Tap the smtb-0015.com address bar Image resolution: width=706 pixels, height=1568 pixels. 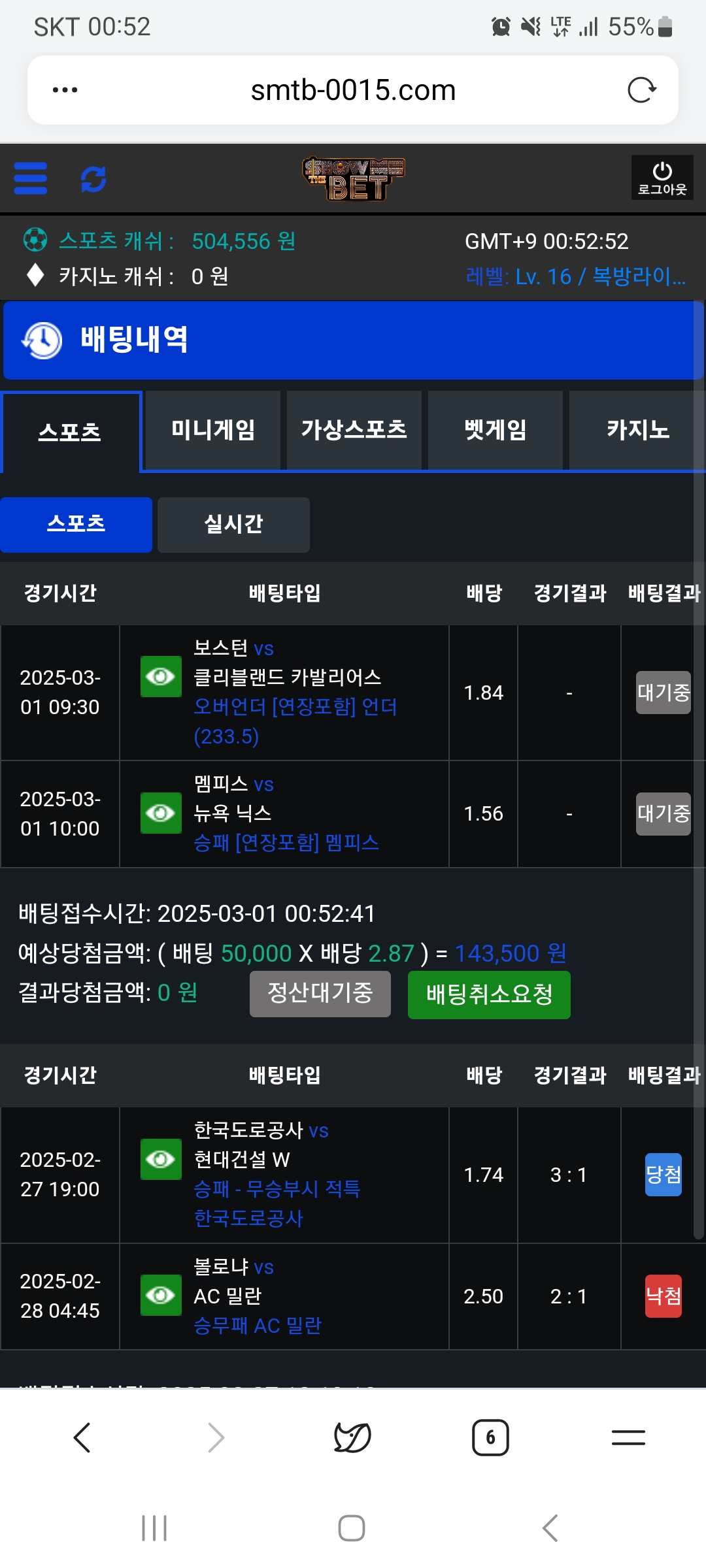353,90
